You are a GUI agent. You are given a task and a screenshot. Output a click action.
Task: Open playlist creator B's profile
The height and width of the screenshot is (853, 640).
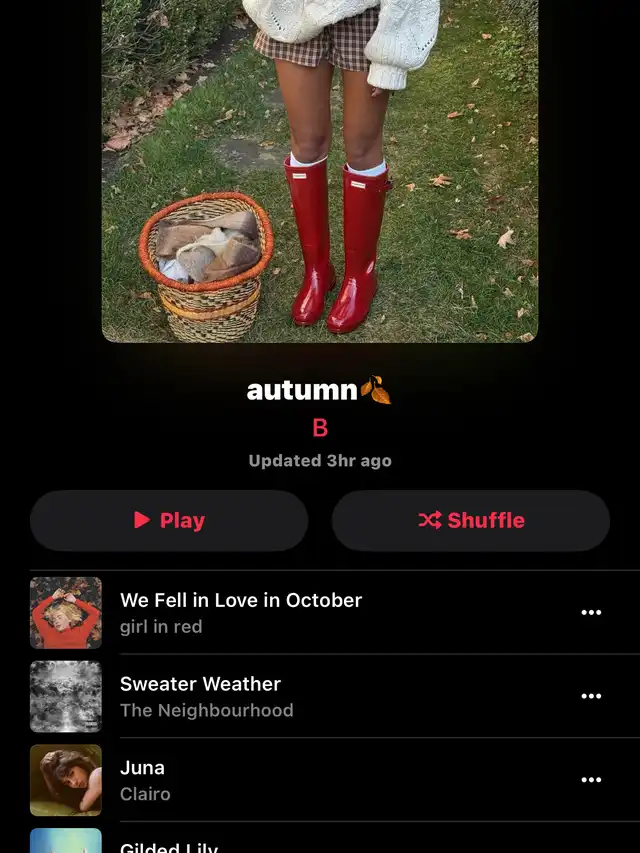coord(320,428)
